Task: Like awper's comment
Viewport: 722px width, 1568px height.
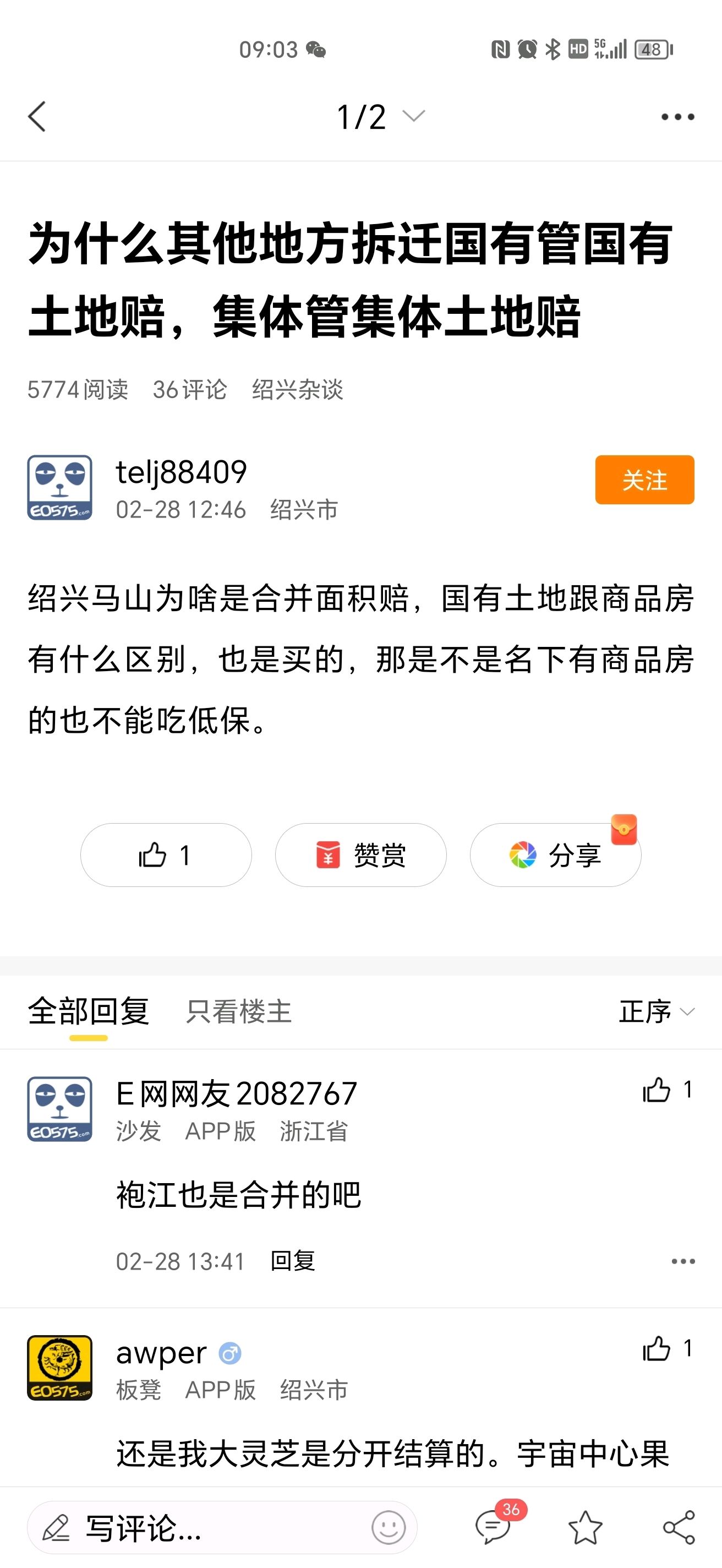Action: 668,1348
